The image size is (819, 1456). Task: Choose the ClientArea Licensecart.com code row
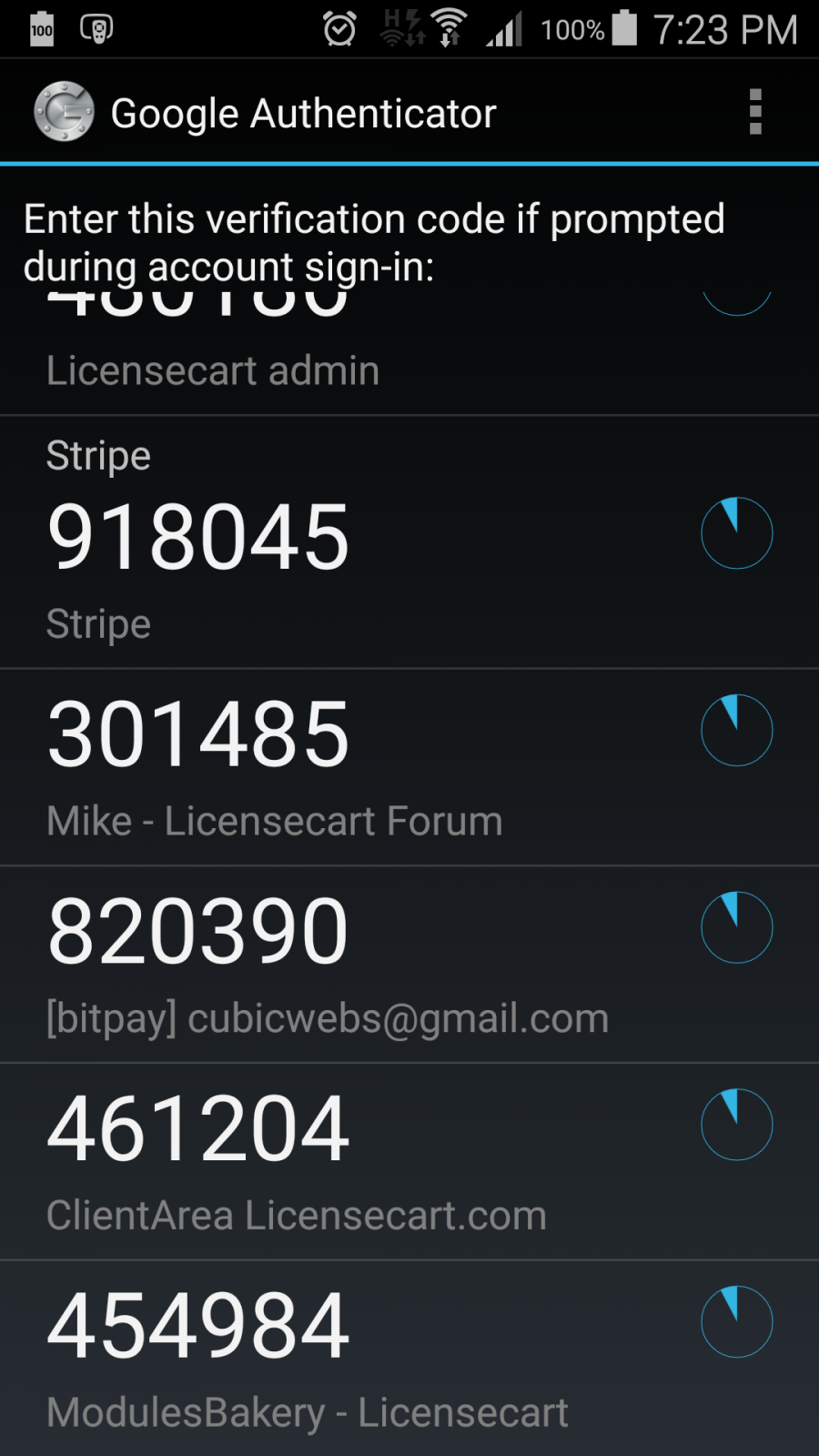[409, 1162]
